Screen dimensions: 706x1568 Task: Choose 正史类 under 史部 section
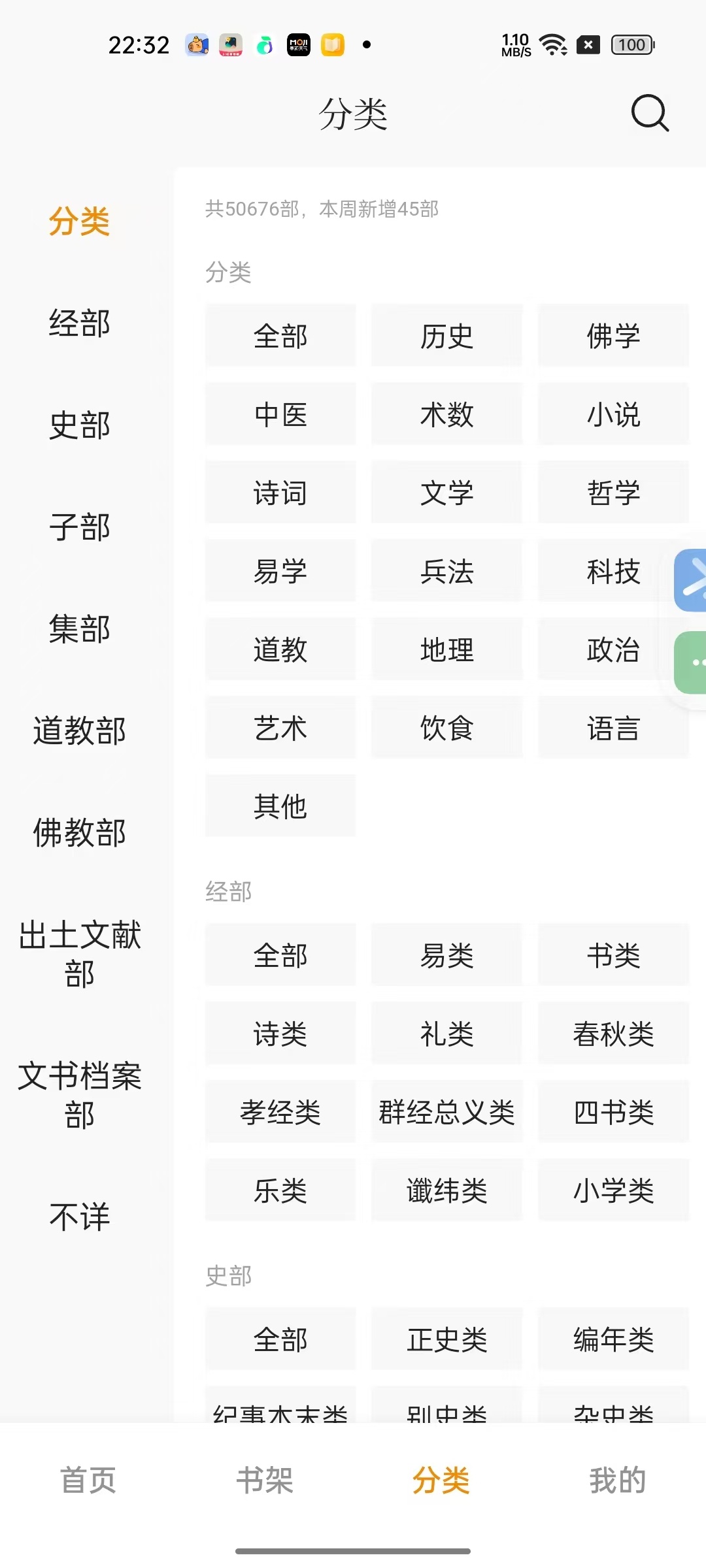(x=446, y=1340)
